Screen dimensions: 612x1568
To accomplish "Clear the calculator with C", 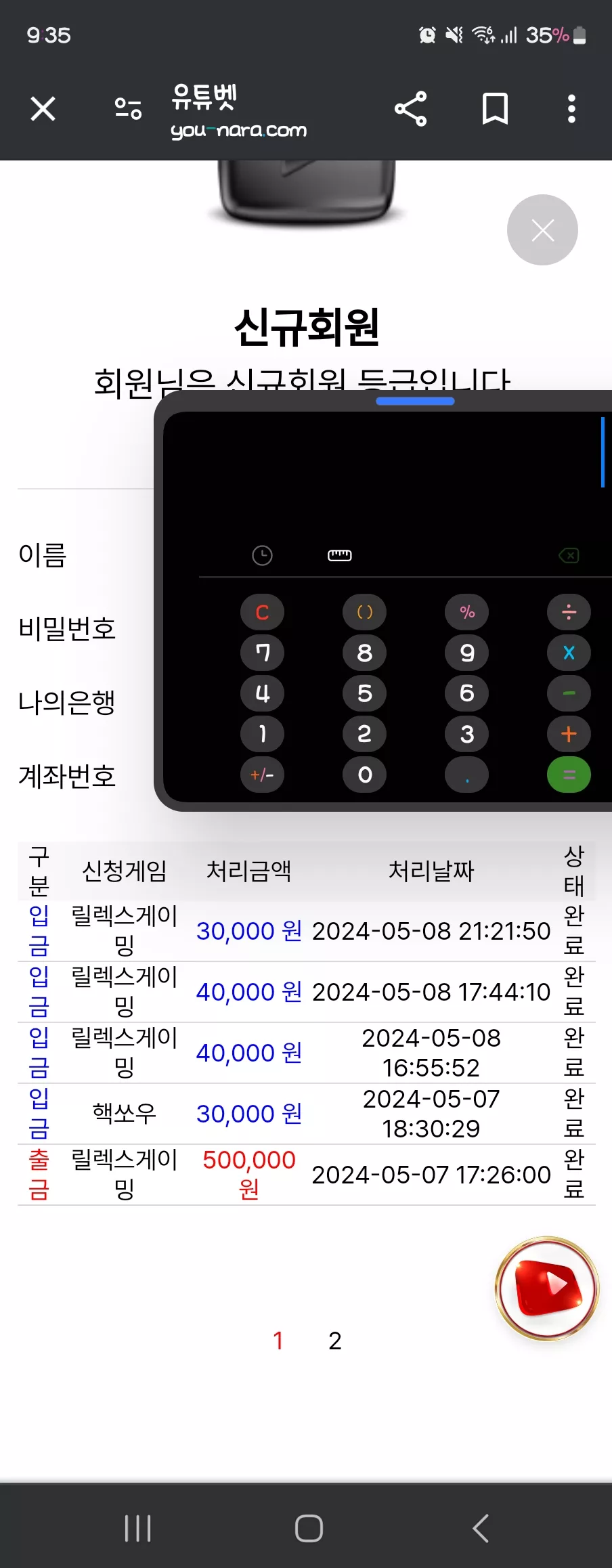I will [262, 612].
